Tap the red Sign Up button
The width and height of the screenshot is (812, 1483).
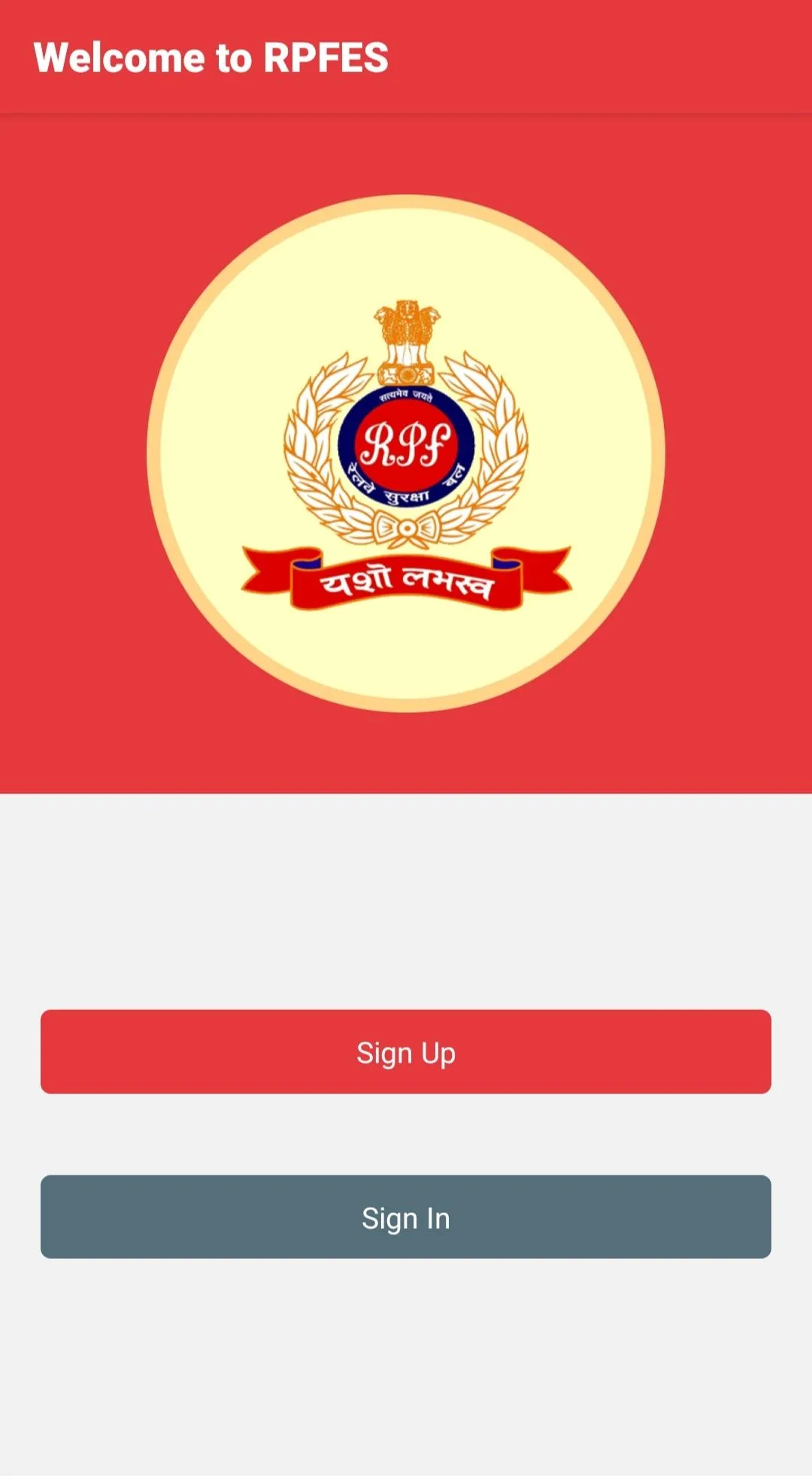click(406, 1052)
